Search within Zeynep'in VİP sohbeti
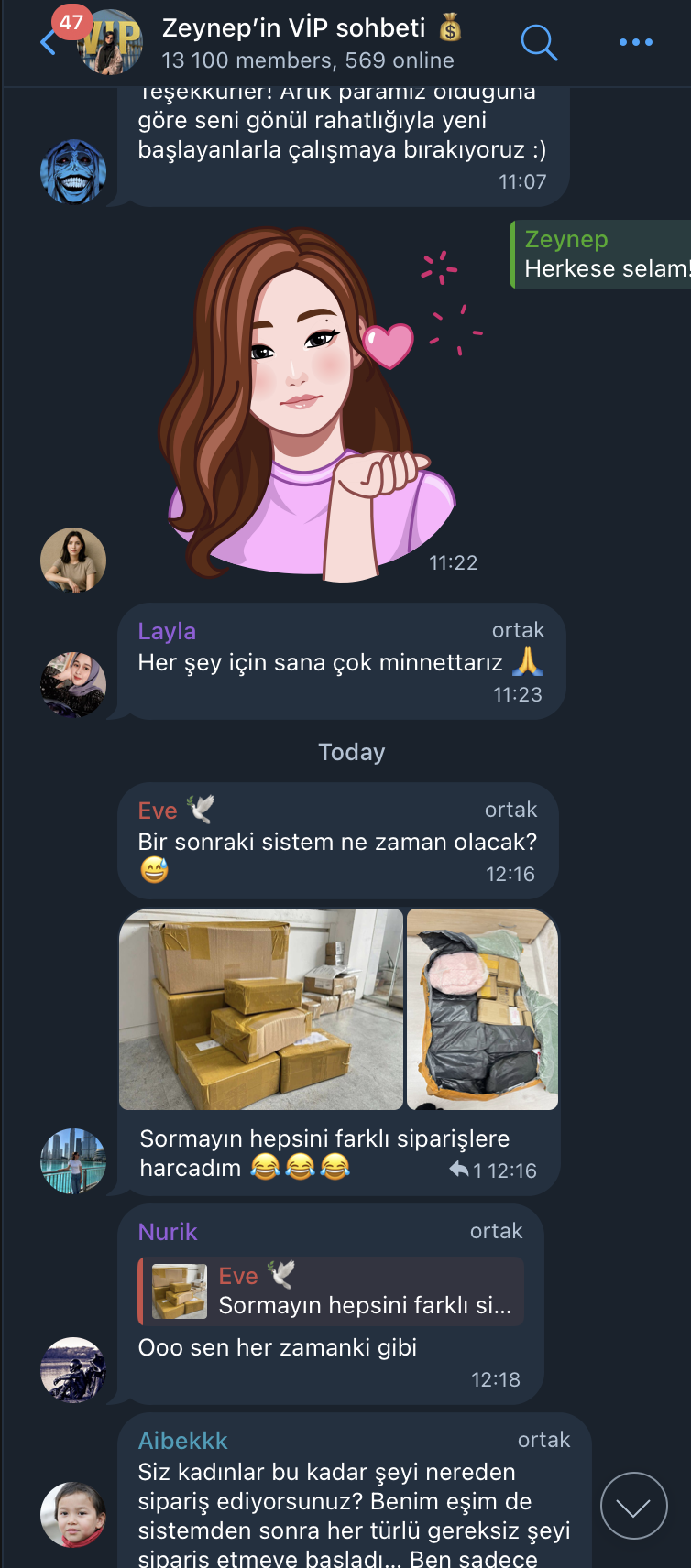 pyautogui.click(x=539, y=42)
